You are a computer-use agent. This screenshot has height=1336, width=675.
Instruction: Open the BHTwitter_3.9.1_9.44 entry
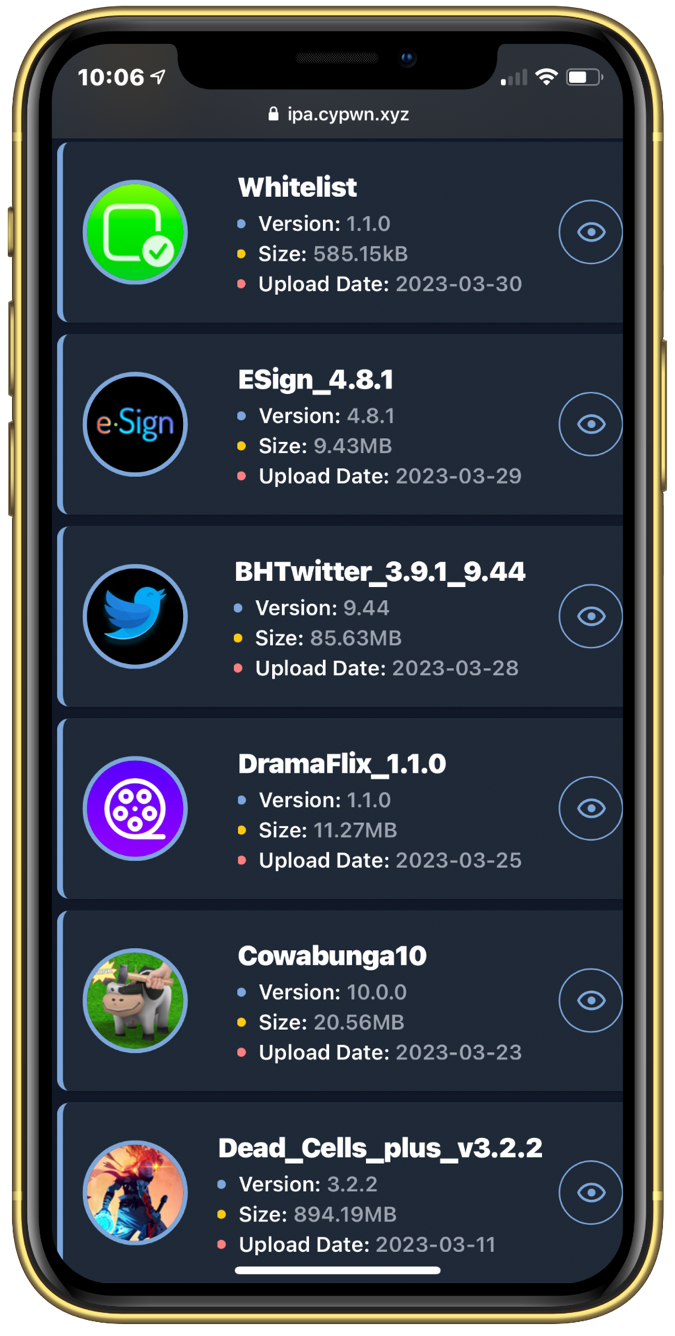pyautogui.click(x=380, y=571)
